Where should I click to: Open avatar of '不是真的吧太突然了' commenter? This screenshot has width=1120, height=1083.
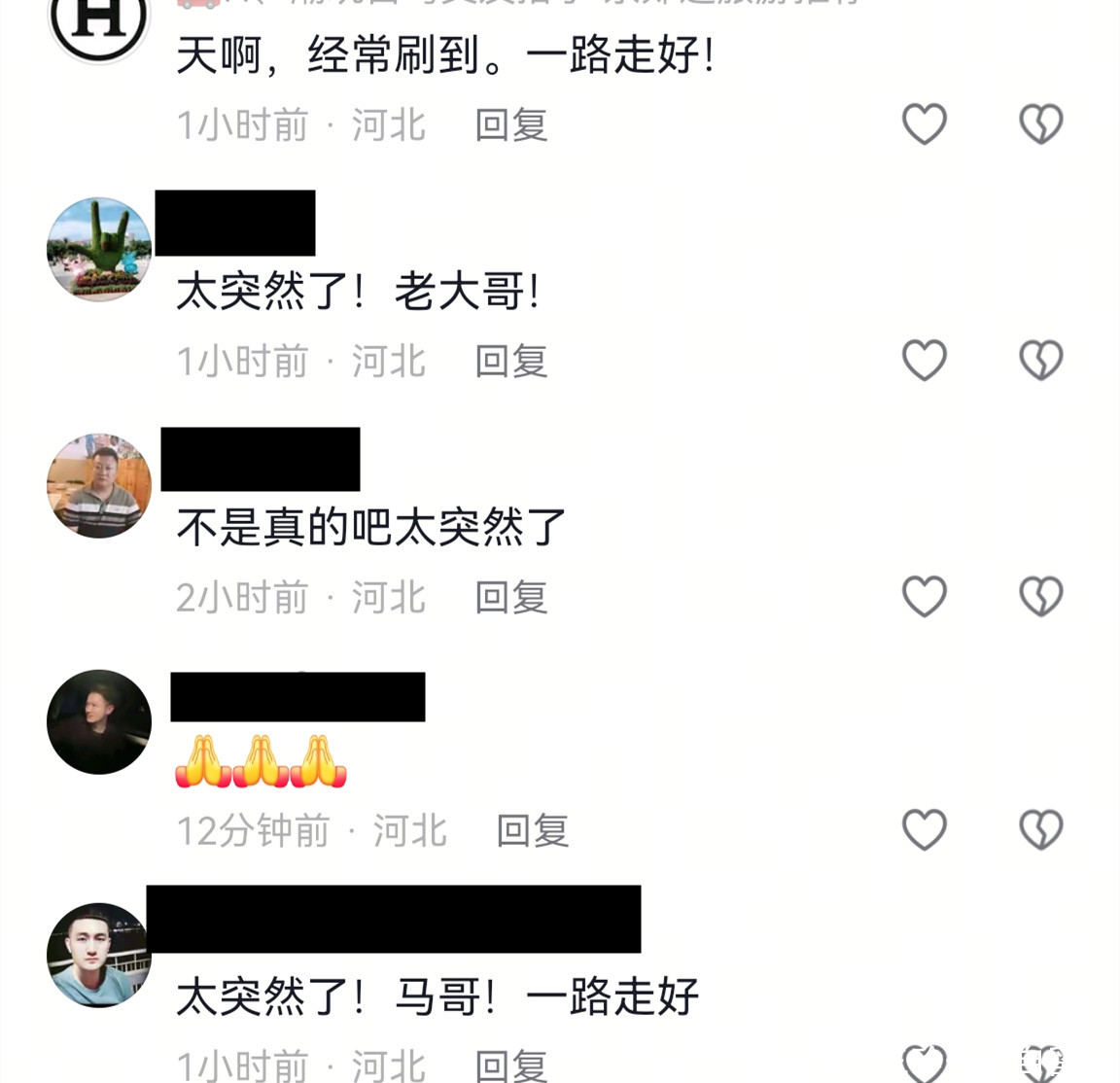(99, 485)
